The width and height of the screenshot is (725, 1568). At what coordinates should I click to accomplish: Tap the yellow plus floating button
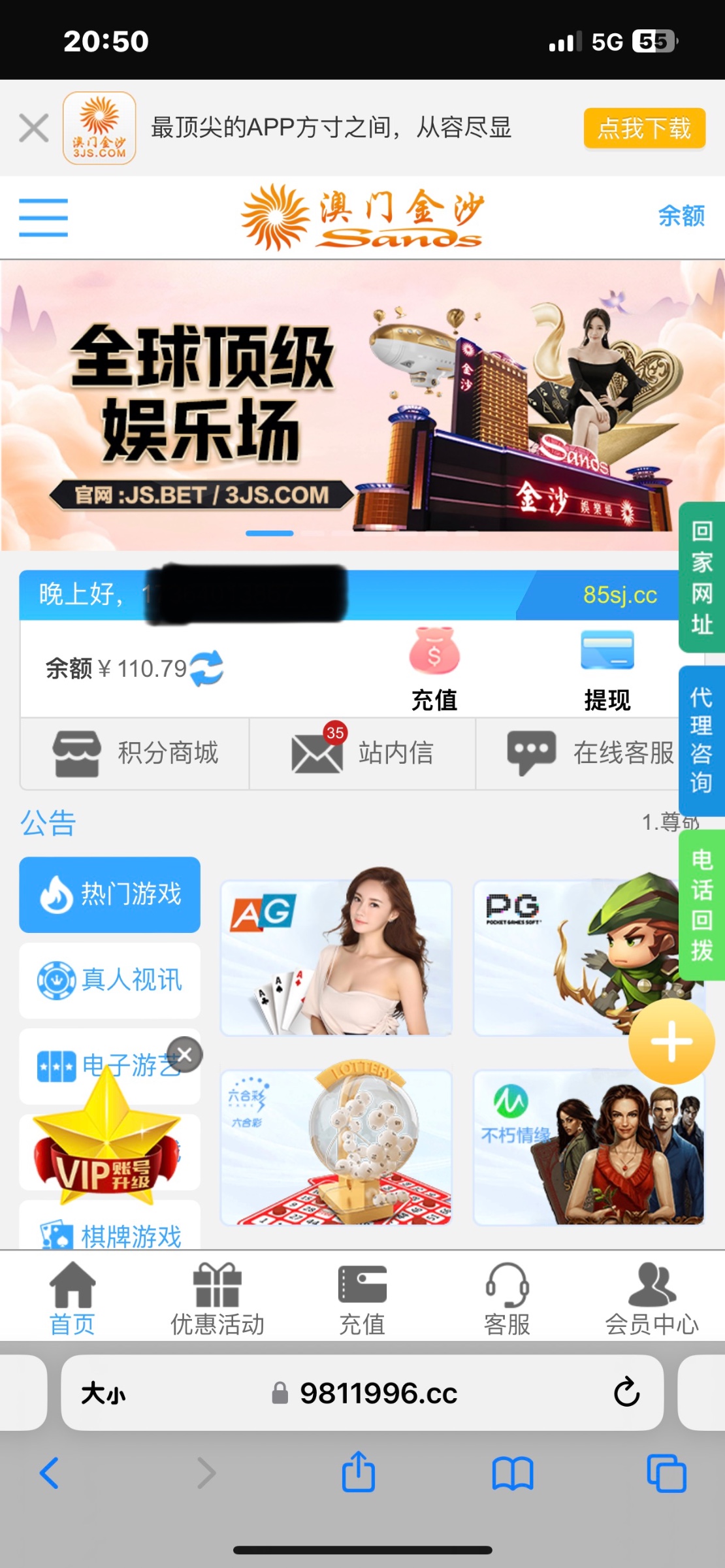pyautogui.click(x=671, y=1041)
